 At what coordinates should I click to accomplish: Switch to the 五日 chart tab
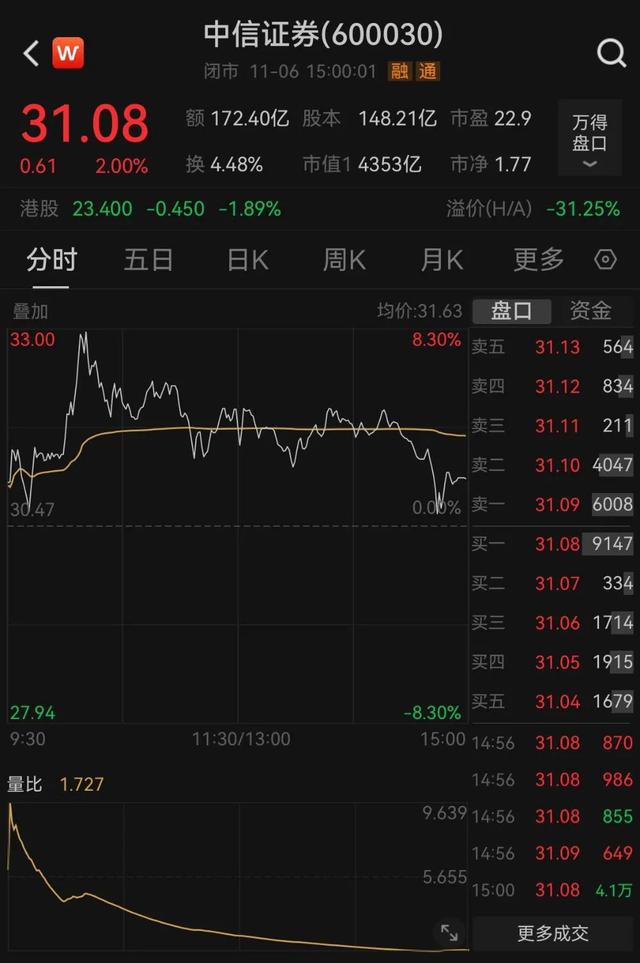(148, 261)
